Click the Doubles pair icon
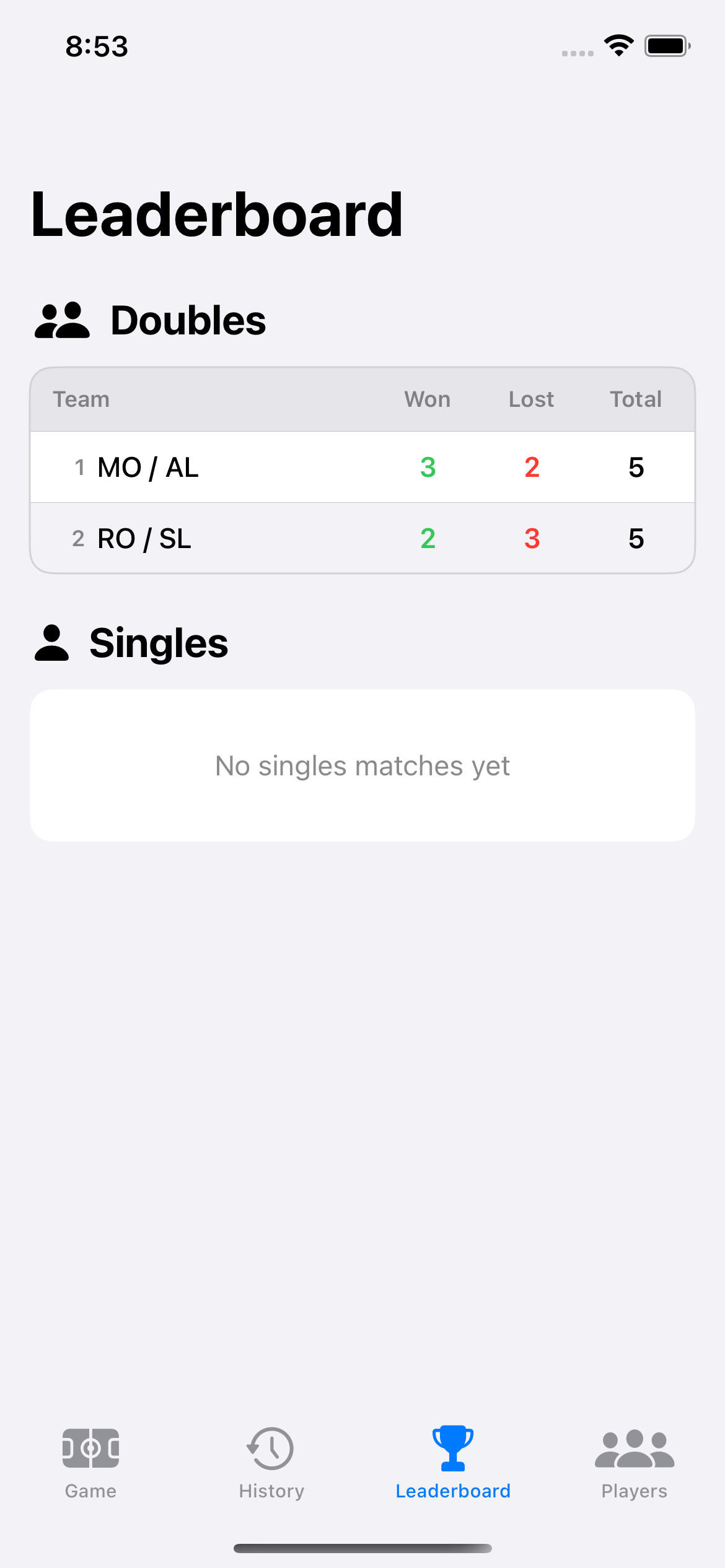The image size is (725, 1568). [x=62, y=321]
